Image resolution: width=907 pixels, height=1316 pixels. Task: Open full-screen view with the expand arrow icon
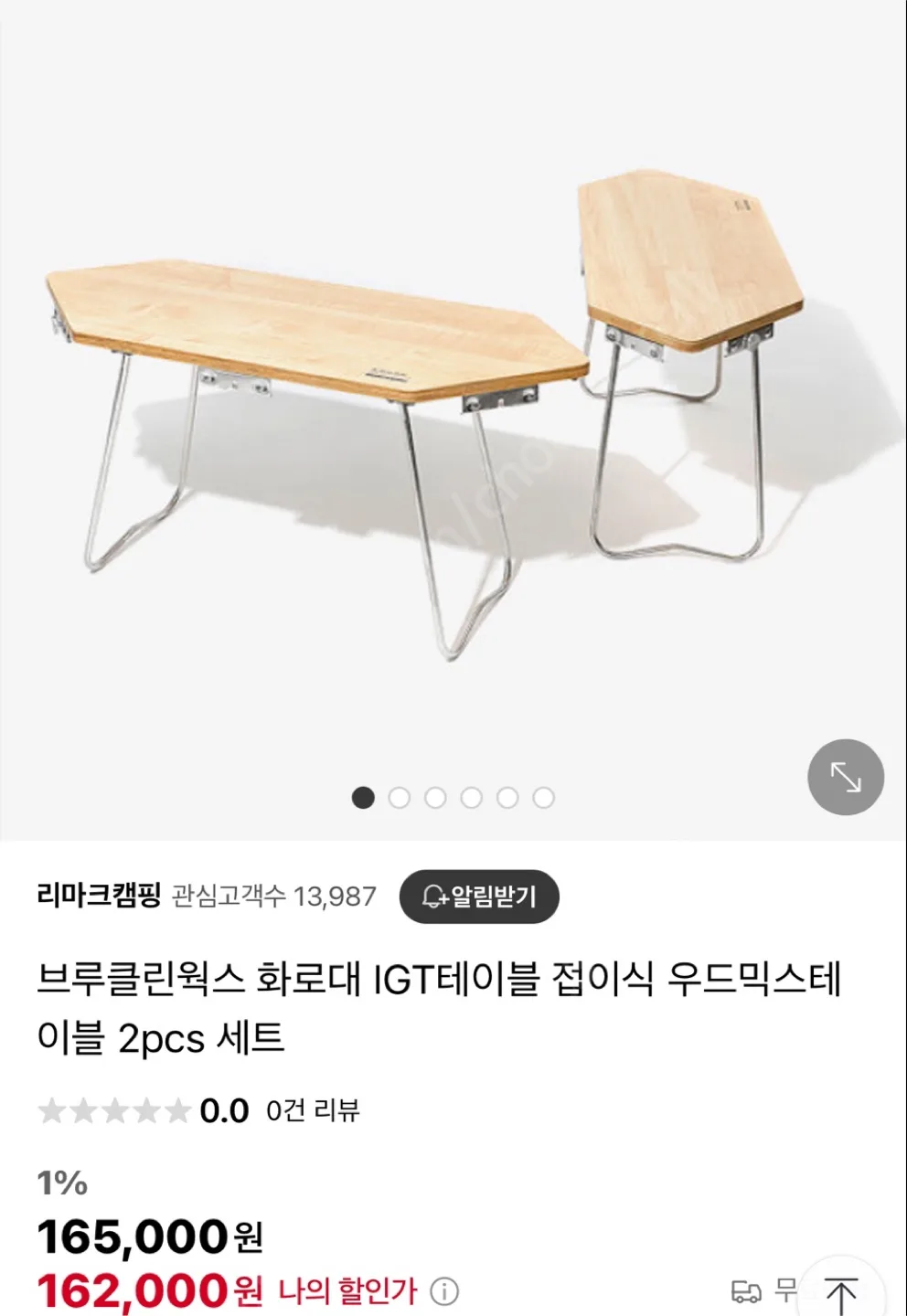click(845, 778)
